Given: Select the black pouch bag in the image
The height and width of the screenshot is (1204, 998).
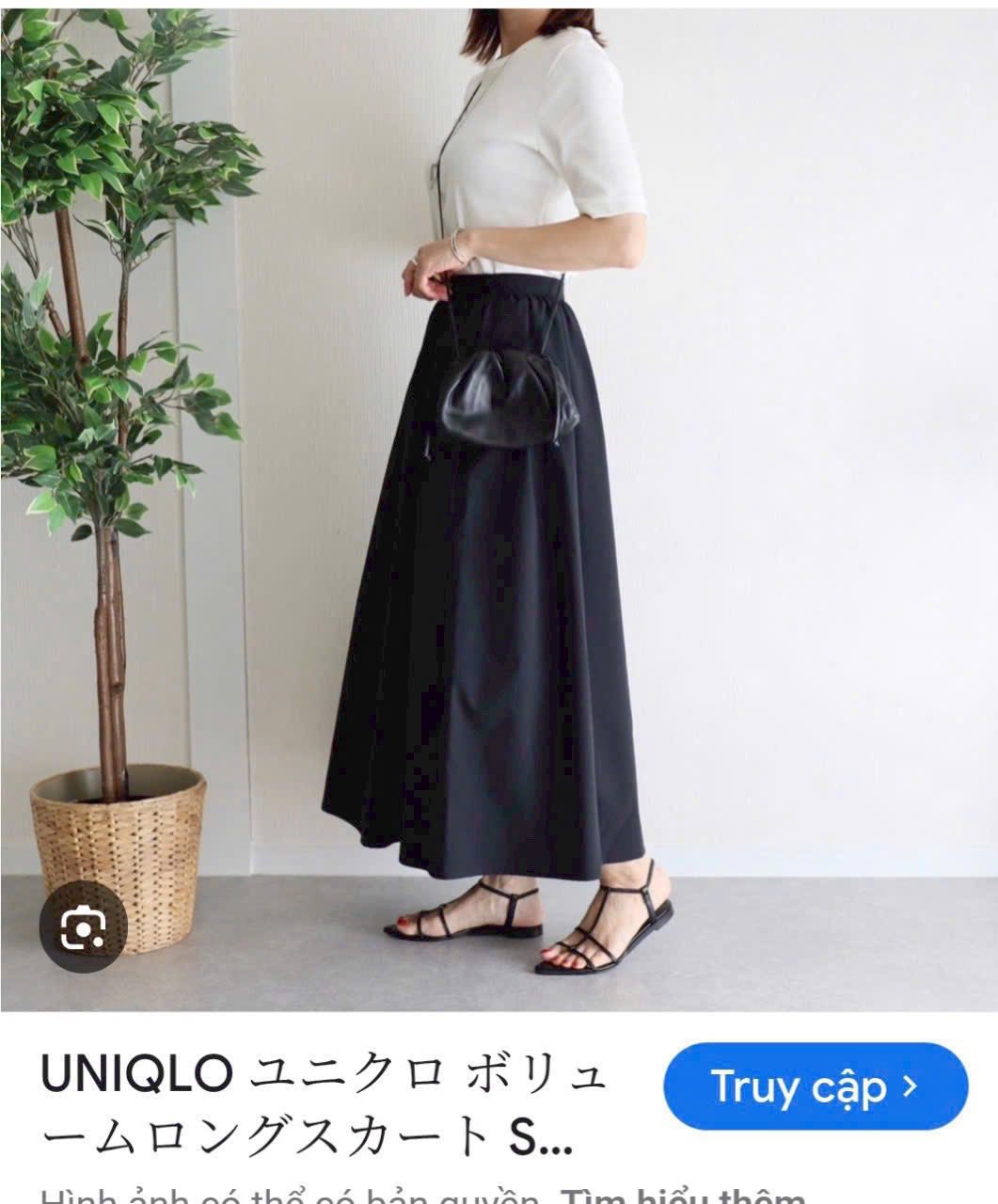Looking at the screenshot, I should coord(503,400).
